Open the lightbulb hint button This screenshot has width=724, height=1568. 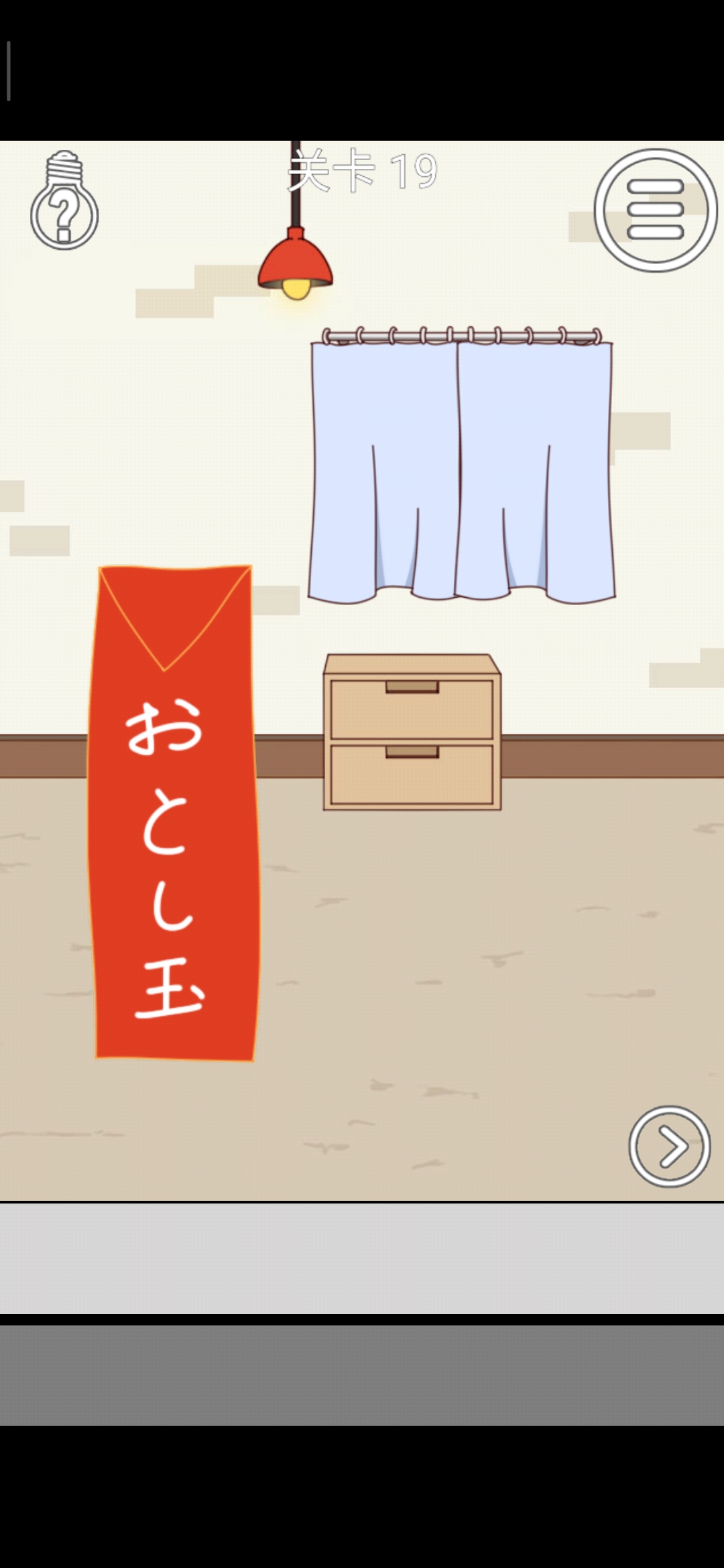click(x=64, y=200)
